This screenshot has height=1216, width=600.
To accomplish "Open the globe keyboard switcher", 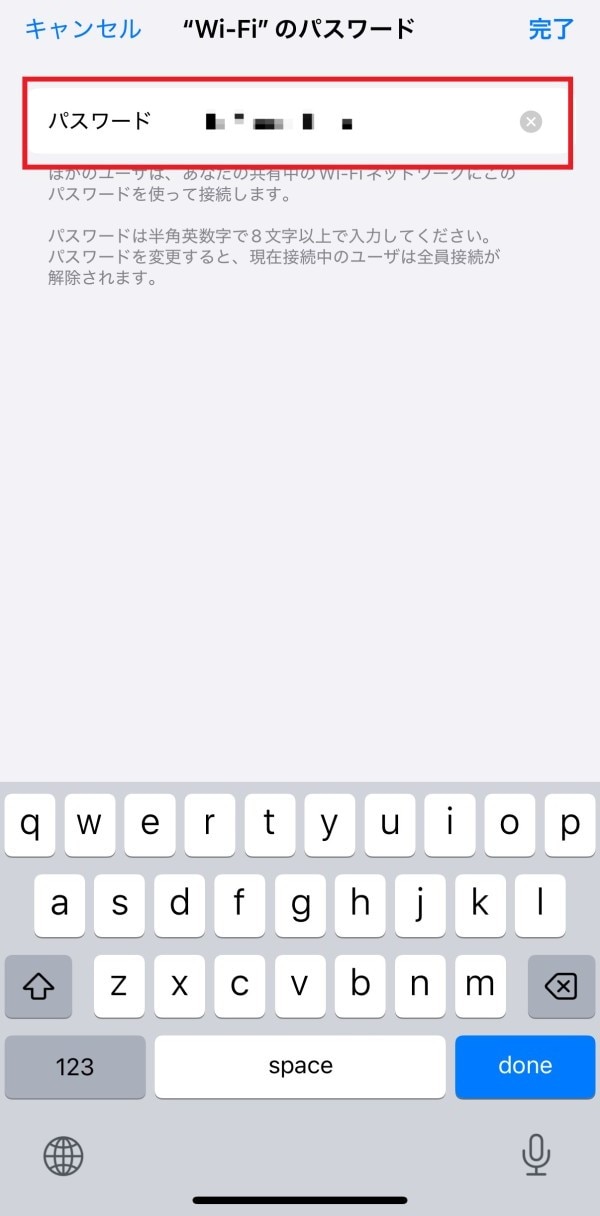I will point(63,1156).
